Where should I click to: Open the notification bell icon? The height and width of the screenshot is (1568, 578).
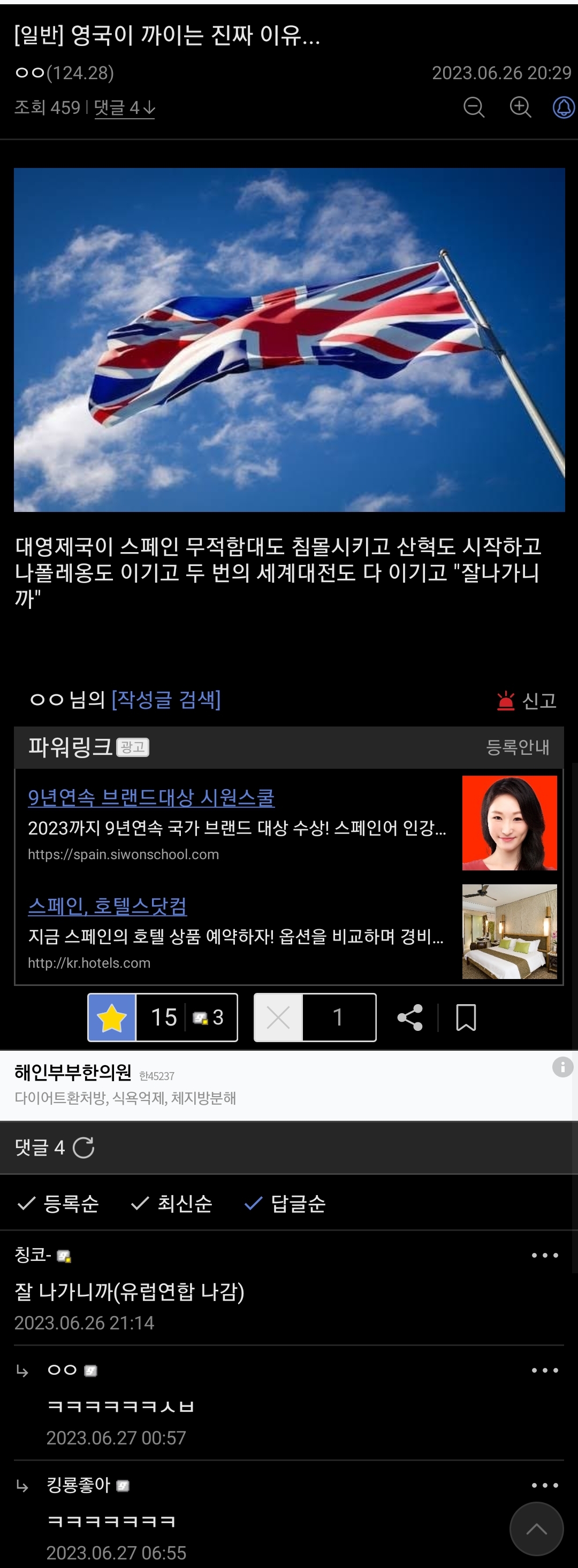point(564,107)
